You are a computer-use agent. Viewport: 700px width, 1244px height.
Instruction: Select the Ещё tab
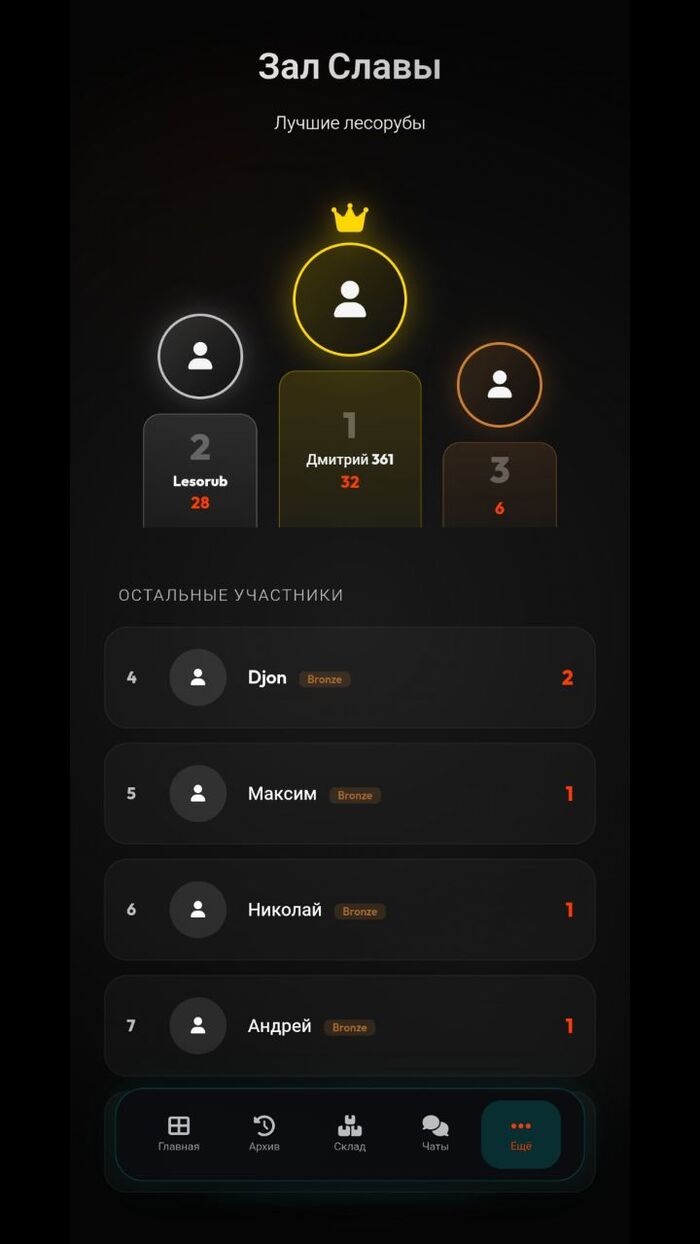[x=520, y=1134]
